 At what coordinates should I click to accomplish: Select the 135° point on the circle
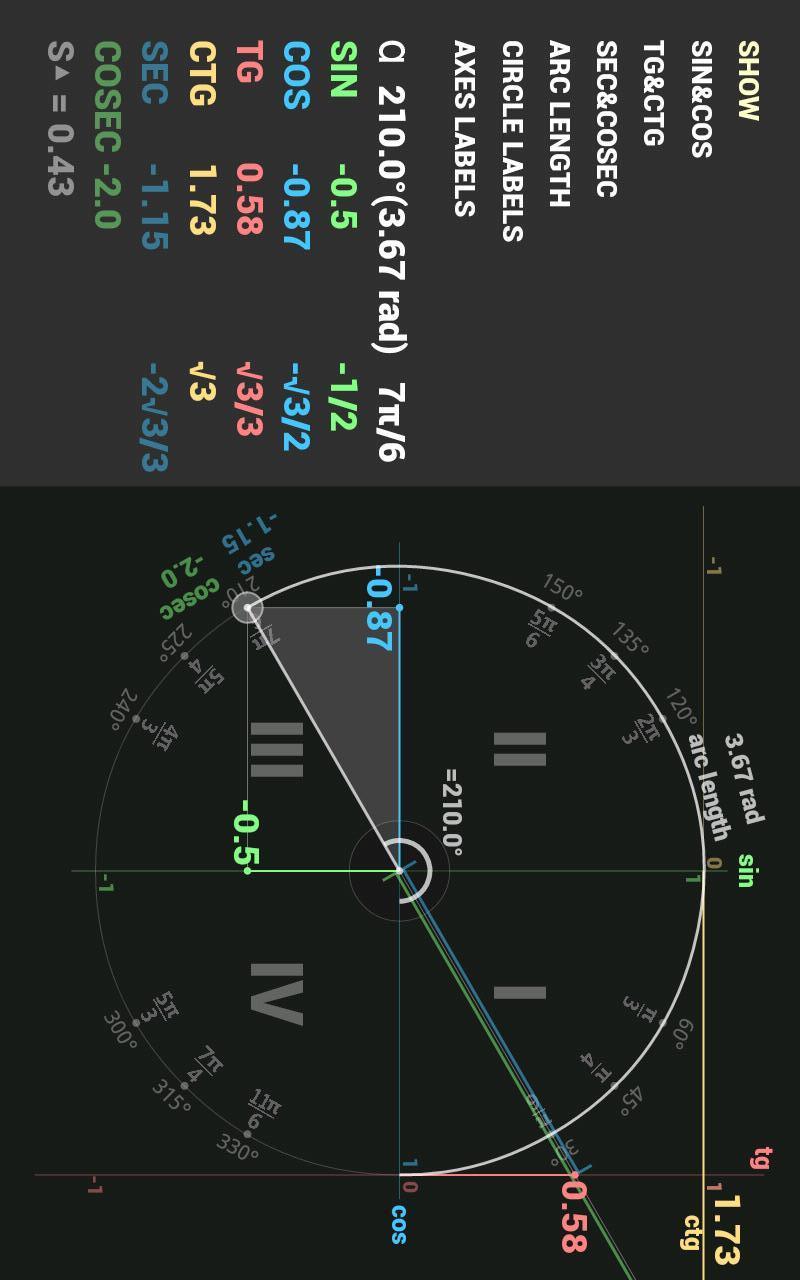[x=614, y=656]
